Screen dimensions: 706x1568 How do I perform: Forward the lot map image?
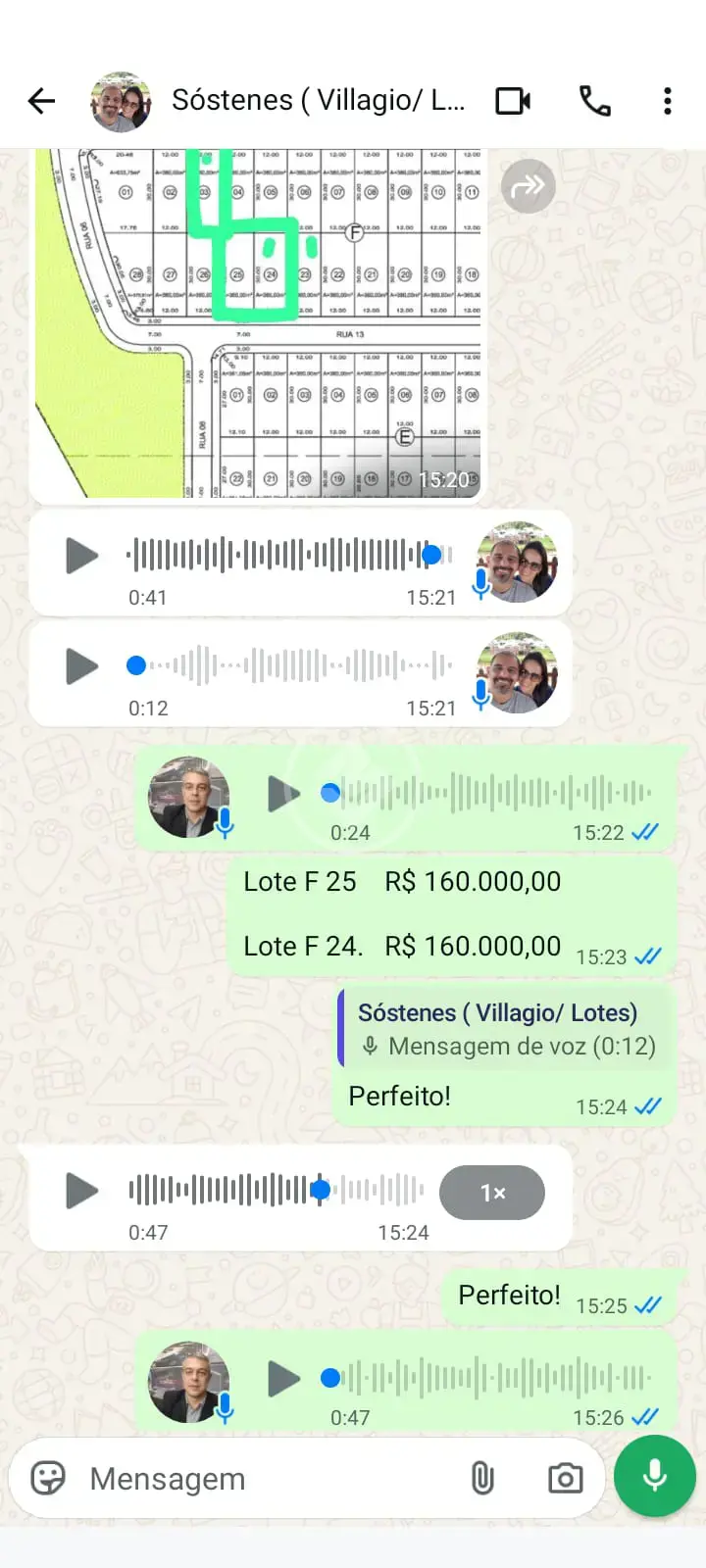[529, 186]
